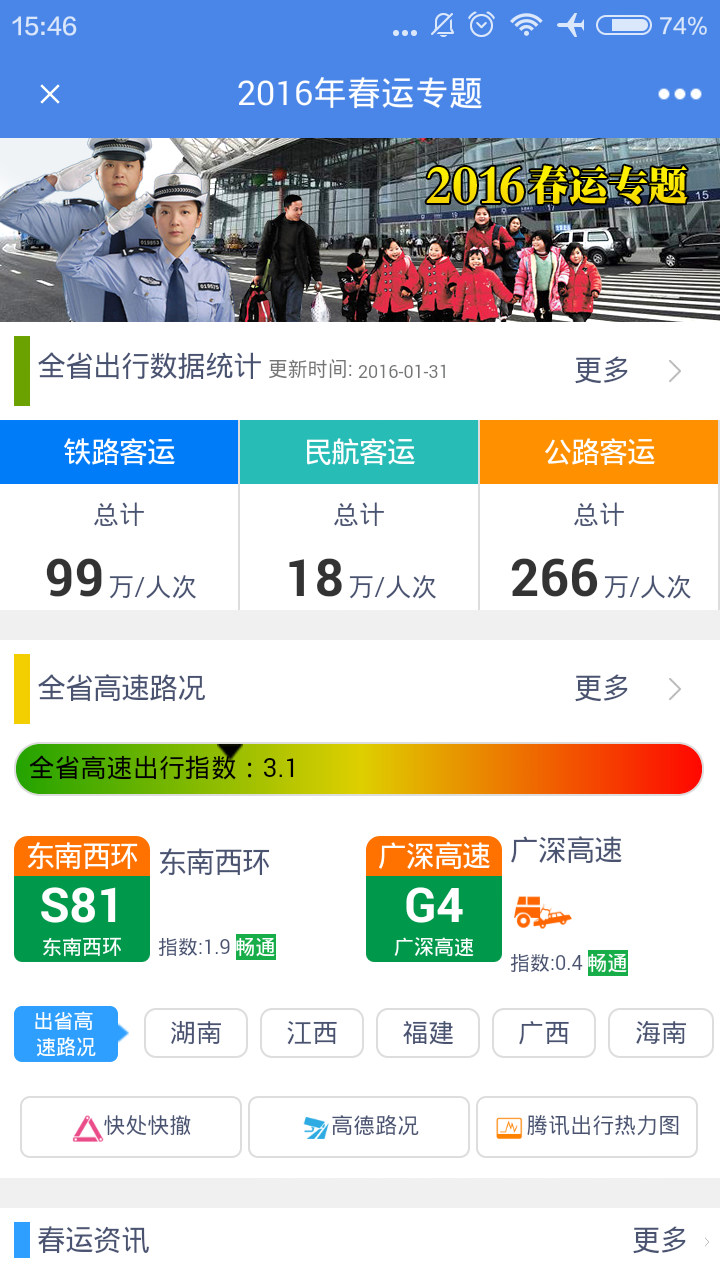Open 快处快撤 accident handling
This screenshot has height=1280, width=720.
131,1127
